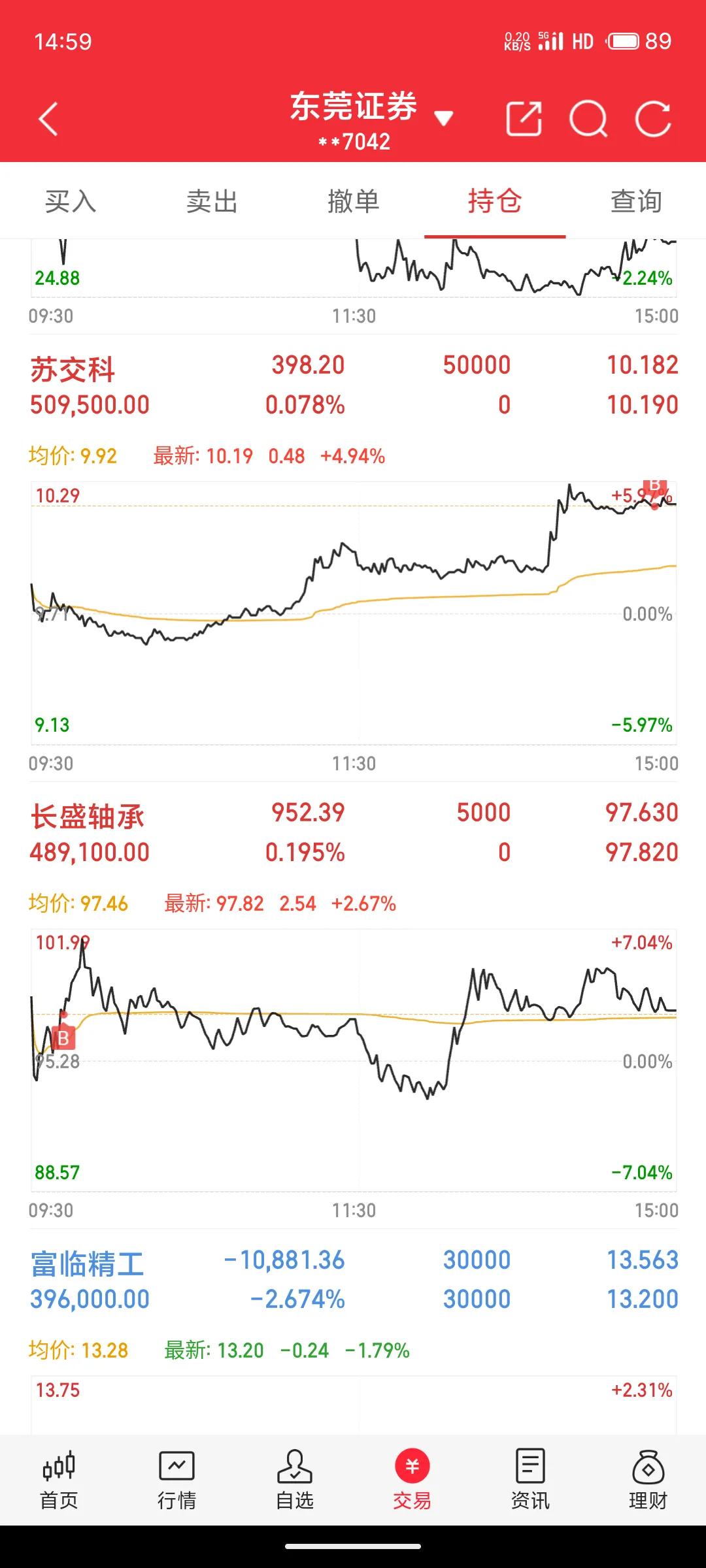Open 行情 in bottom navigation
This screenshot has width=706, height=1568.
coord(176,1480)
